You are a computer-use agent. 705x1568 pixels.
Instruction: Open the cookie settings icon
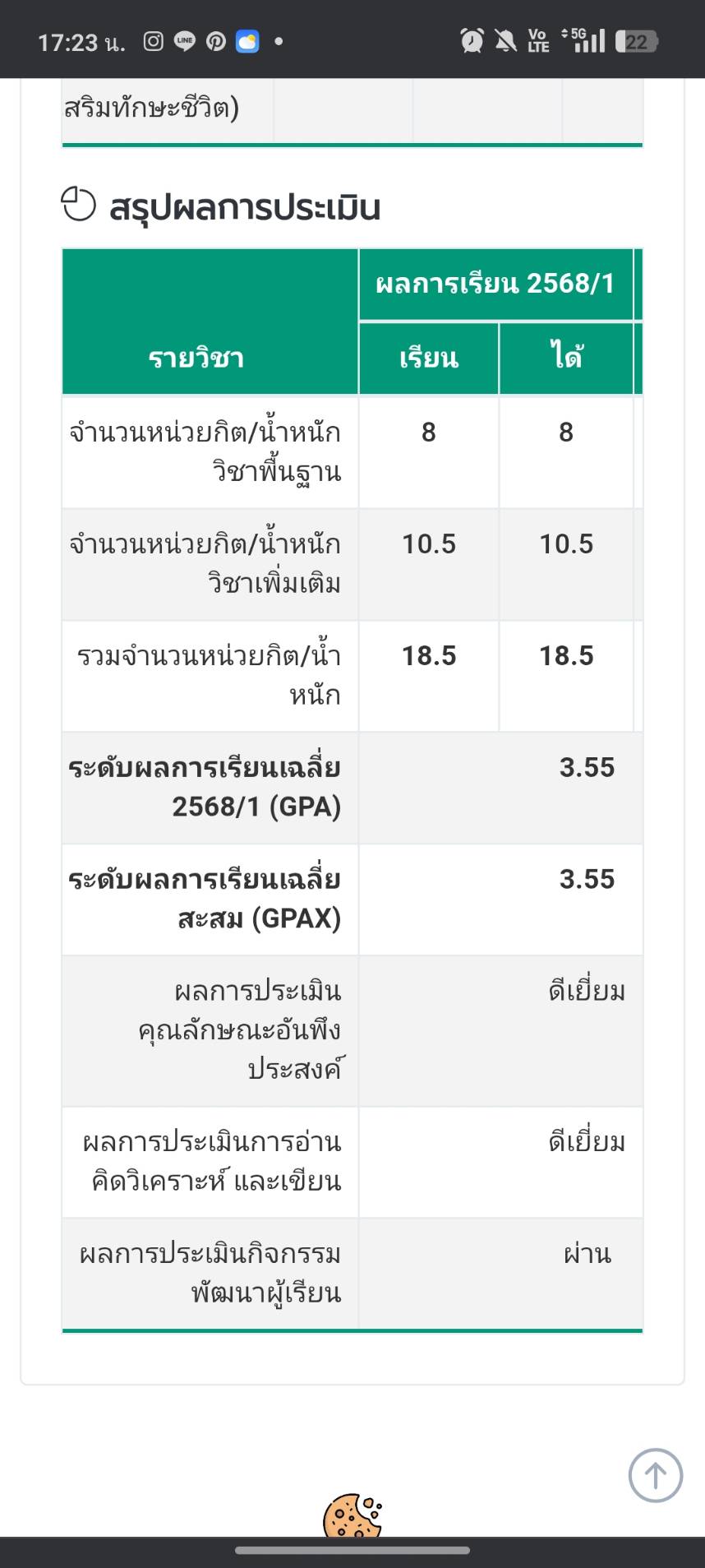[x=352, y=1515]
